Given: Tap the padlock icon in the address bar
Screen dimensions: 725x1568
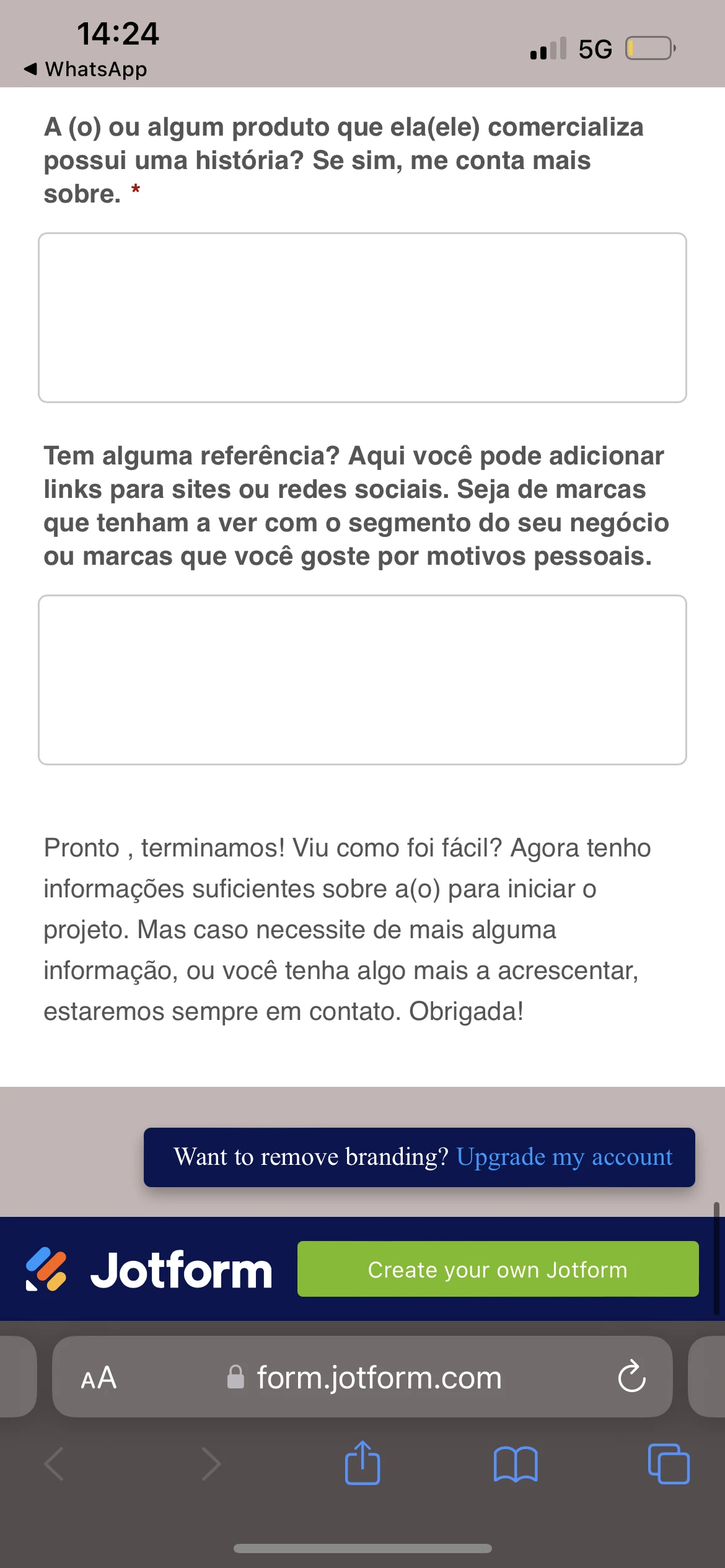Looking at the screenshot, I should pyautogui.click(x=235, y=1378).
